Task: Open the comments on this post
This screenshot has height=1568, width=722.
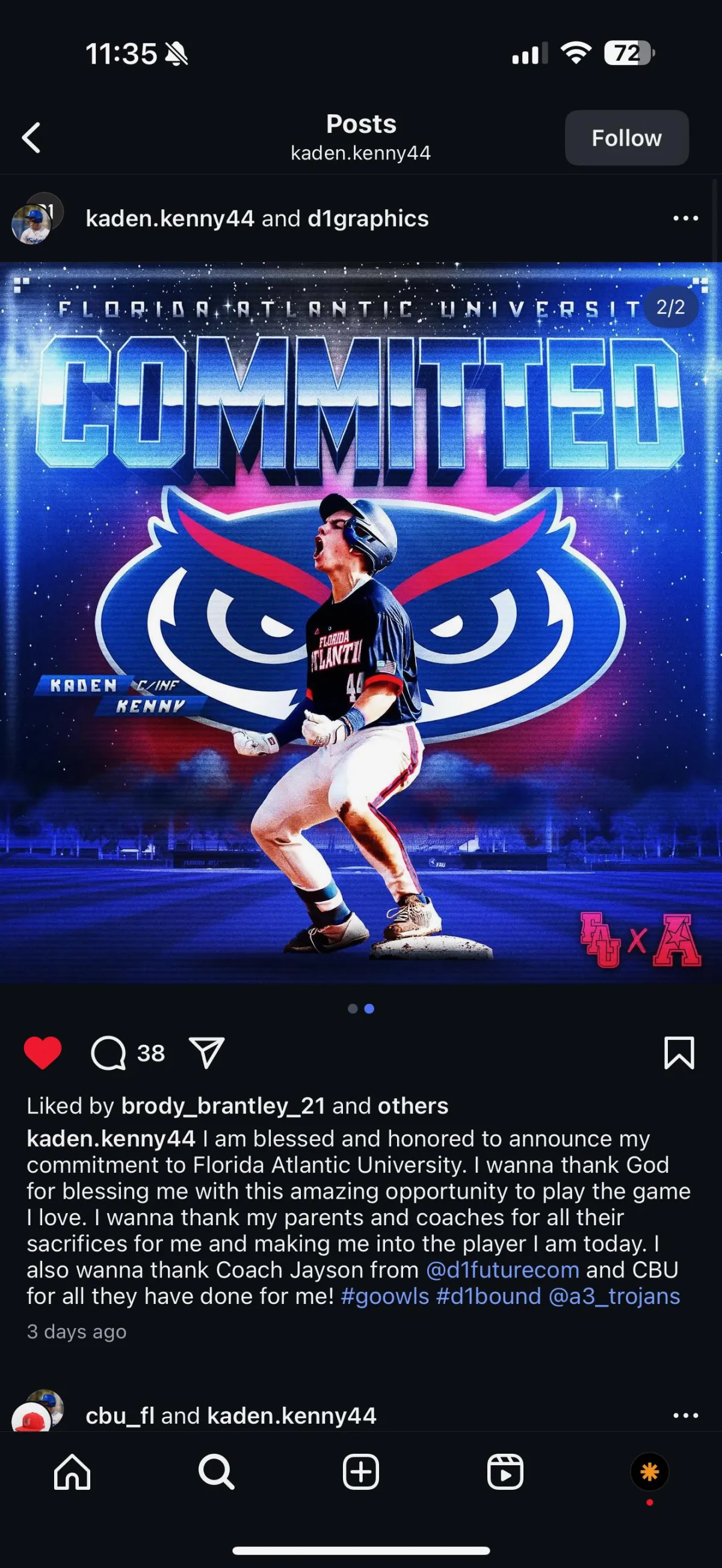Action: point(109,1053)
